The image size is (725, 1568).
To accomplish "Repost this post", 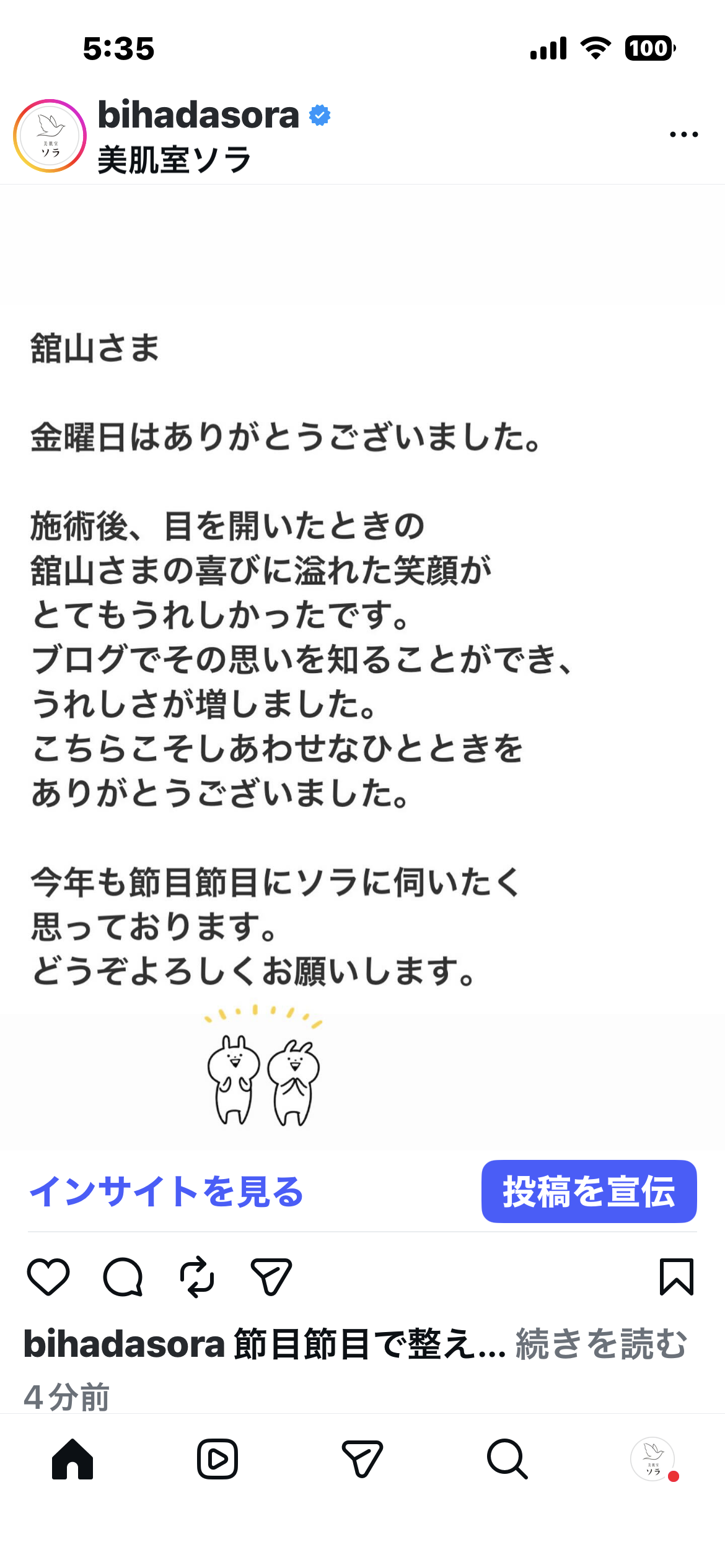I will coord(197,1277).
